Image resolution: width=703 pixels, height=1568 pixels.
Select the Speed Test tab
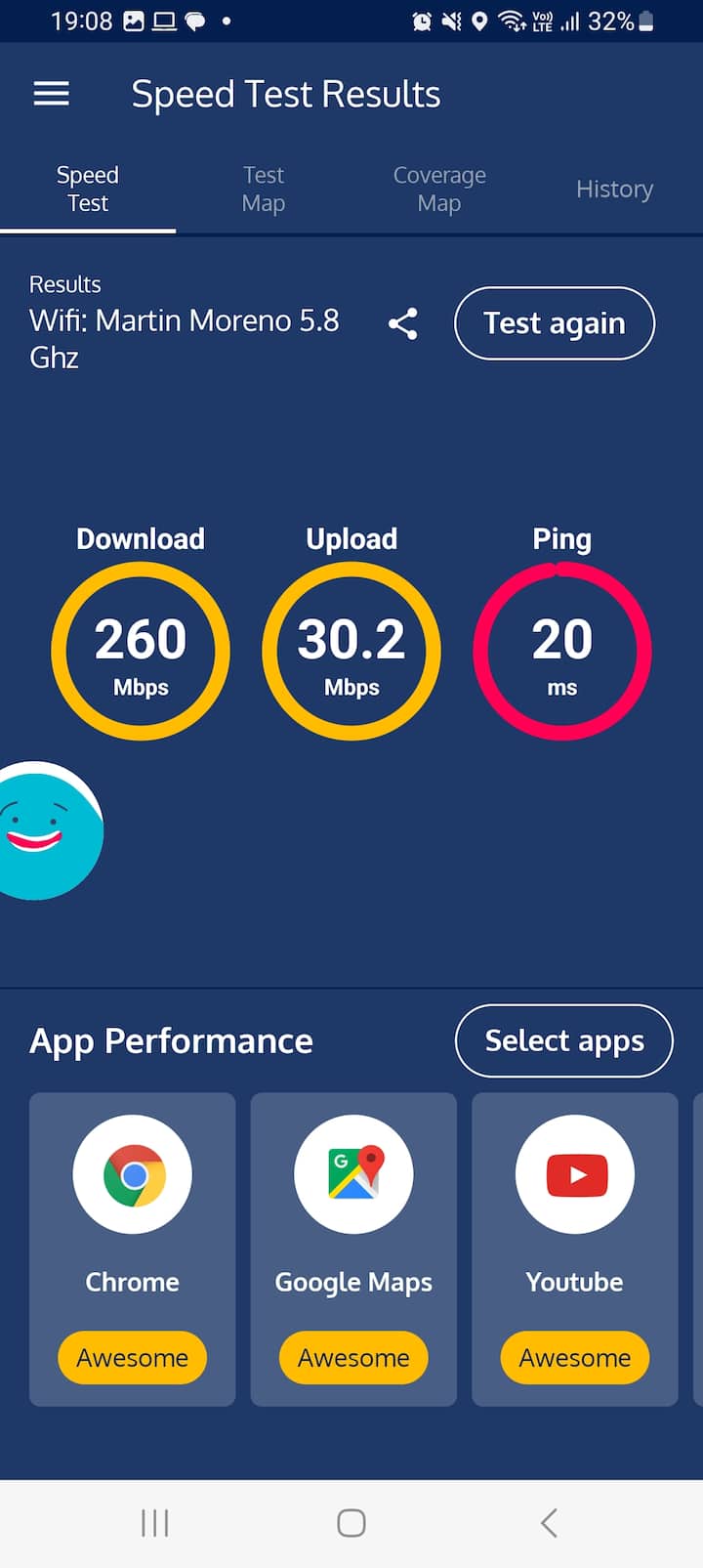(88, 189)
